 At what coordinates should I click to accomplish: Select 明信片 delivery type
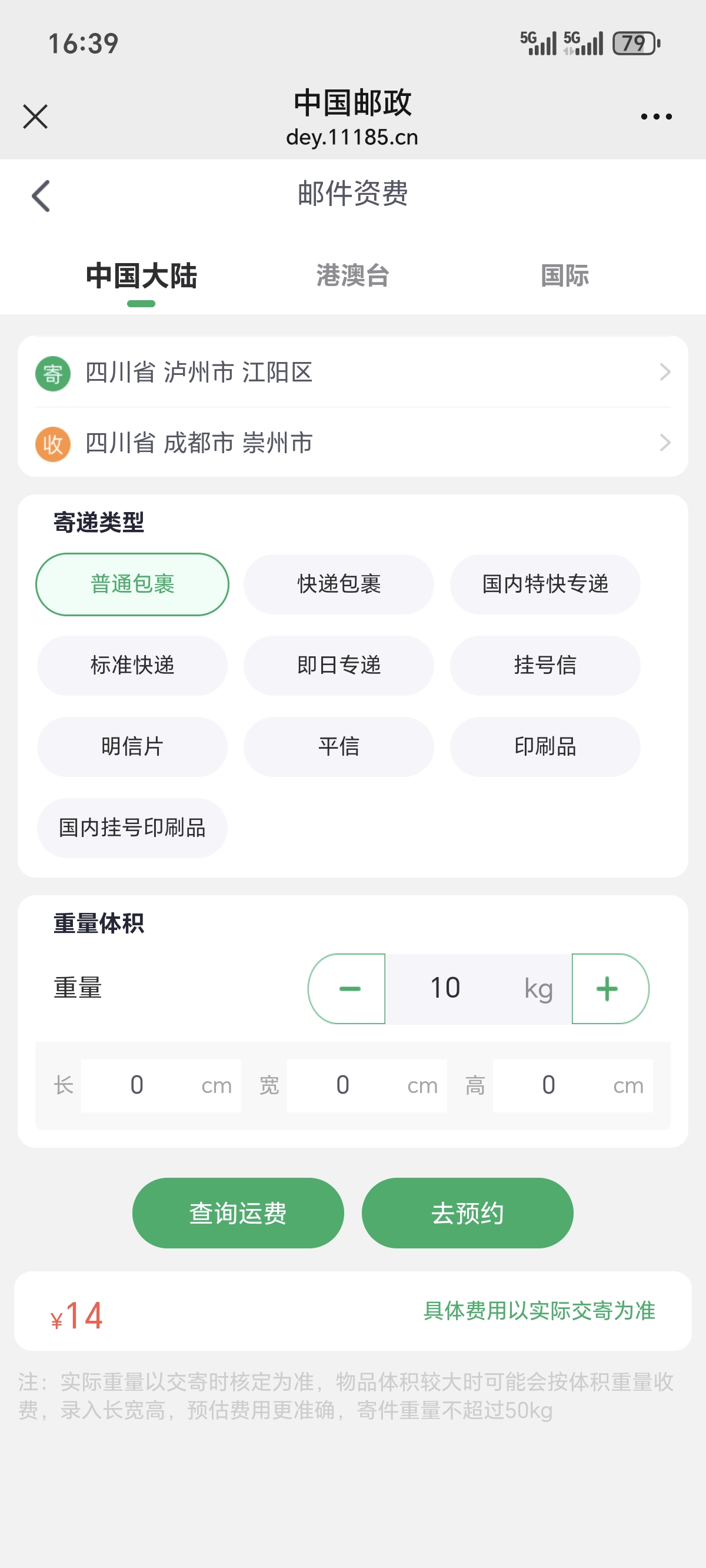click(132, 746)
